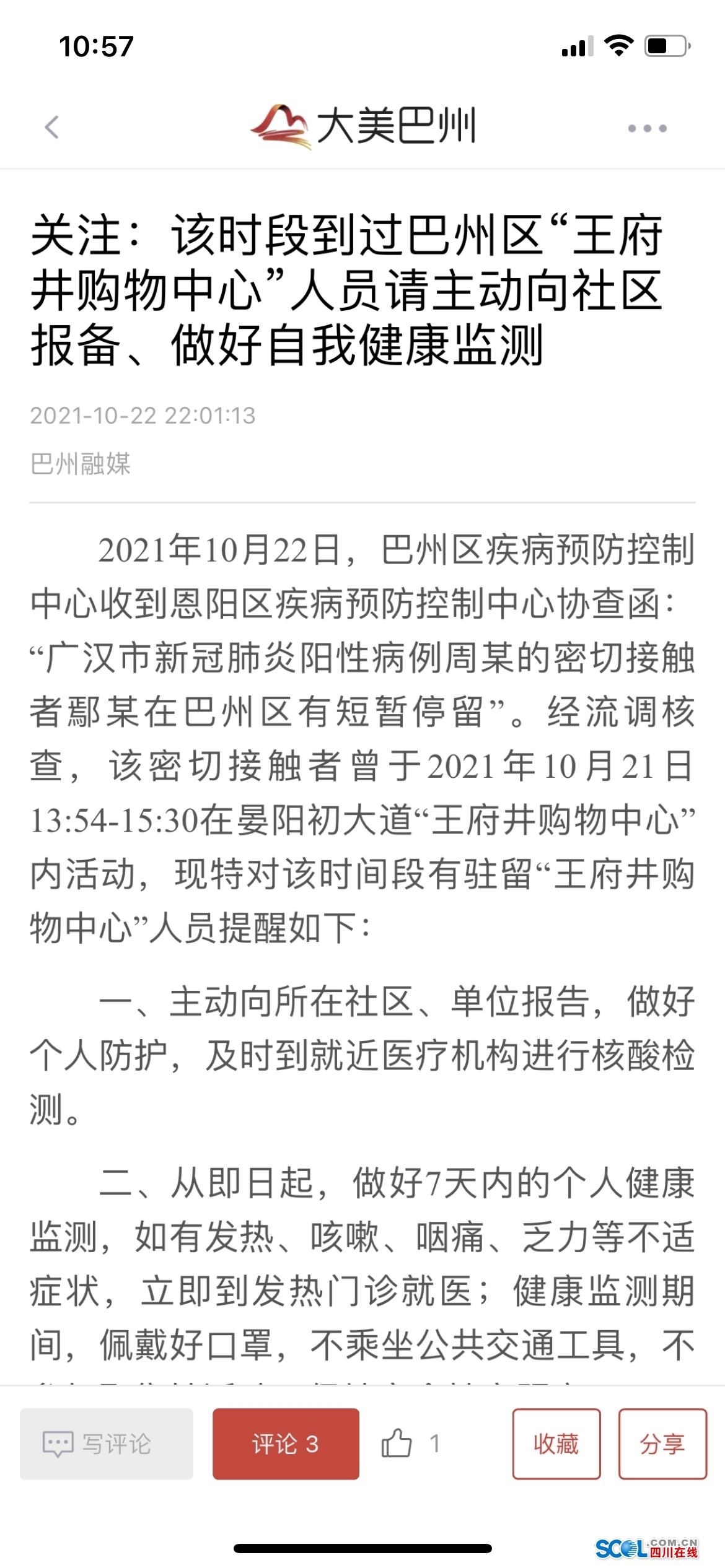View the 评论 3 comments
725x1568 pixels.
286,1444
